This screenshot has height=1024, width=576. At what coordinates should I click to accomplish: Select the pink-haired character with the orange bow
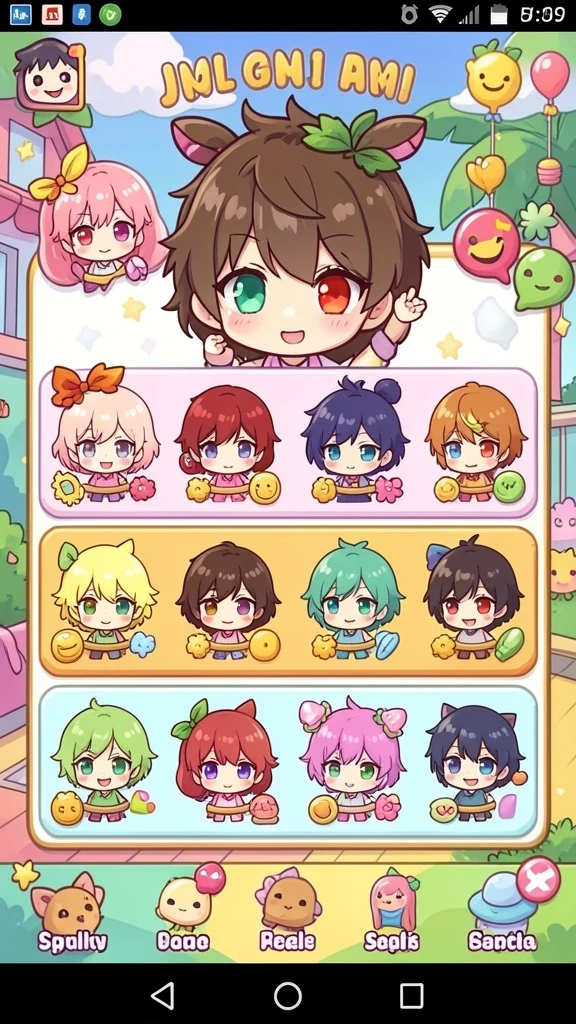point(103,436)
